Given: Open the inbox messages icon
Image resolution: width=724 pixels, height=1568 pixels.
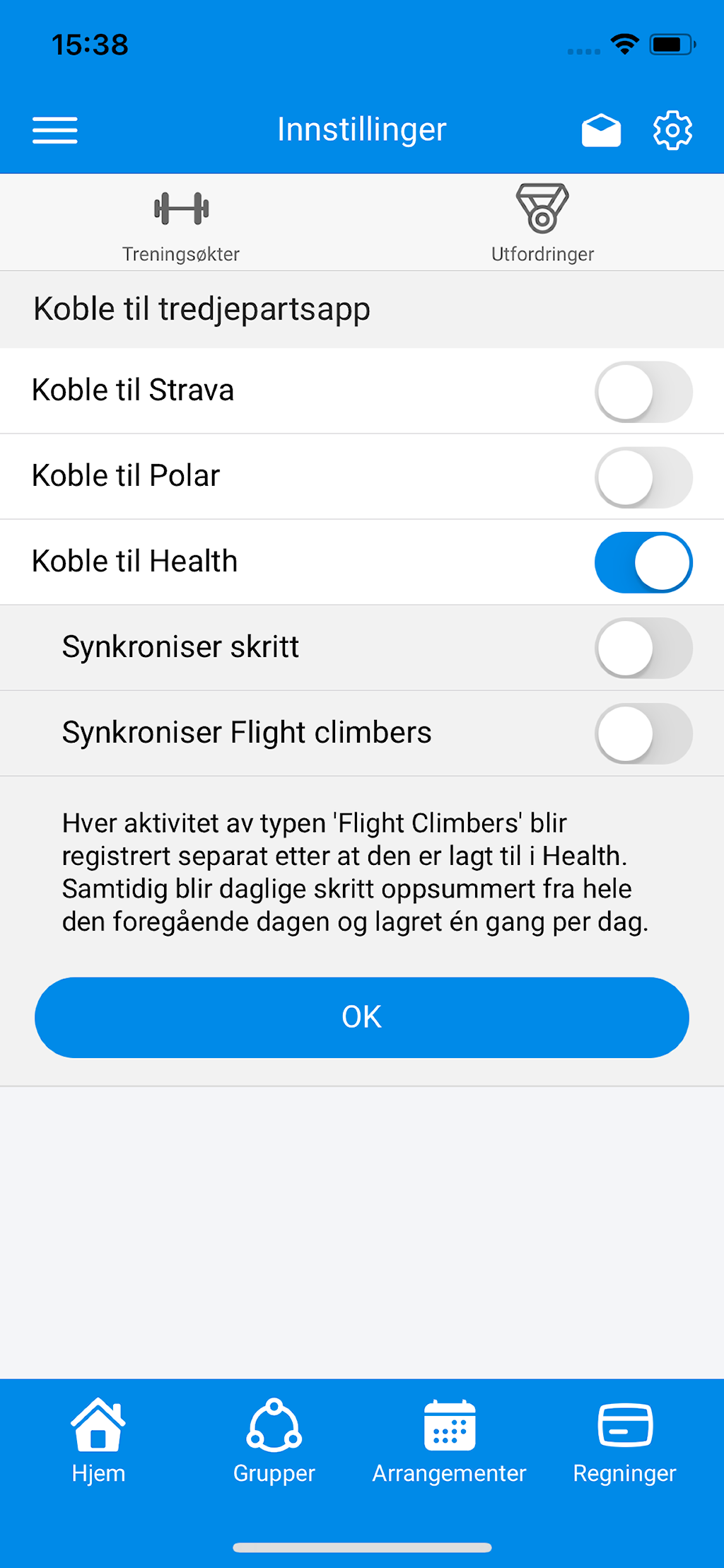Looking at the screenshot, I should point(601,131).
